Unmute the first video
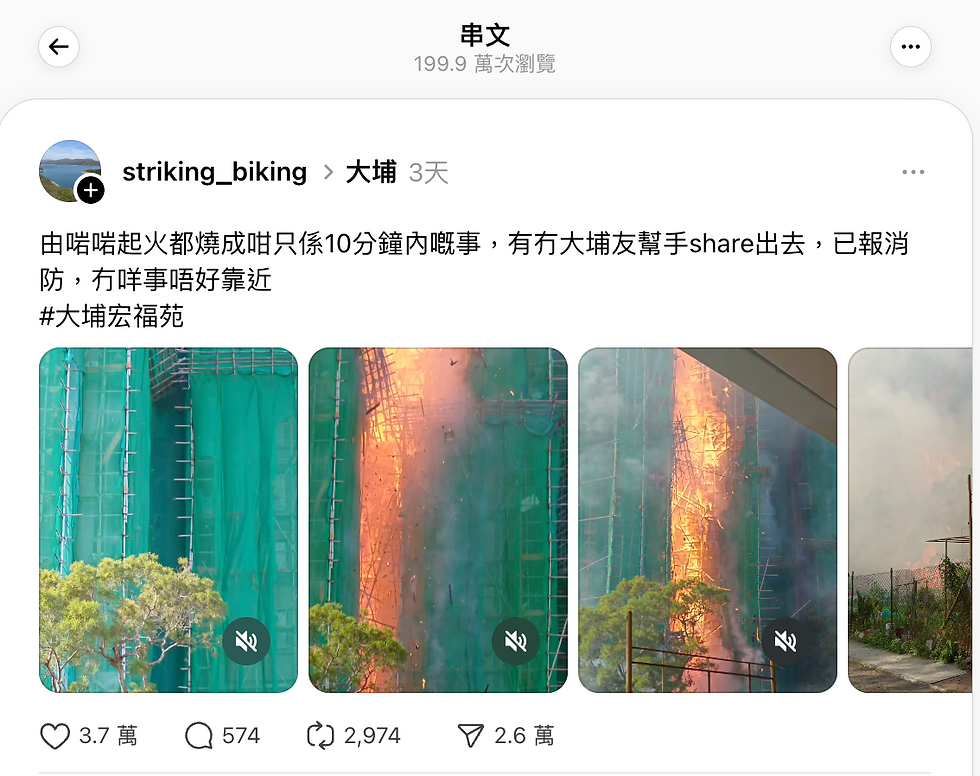The width and height of the screenshot is (980, 776). coord(246,641)
